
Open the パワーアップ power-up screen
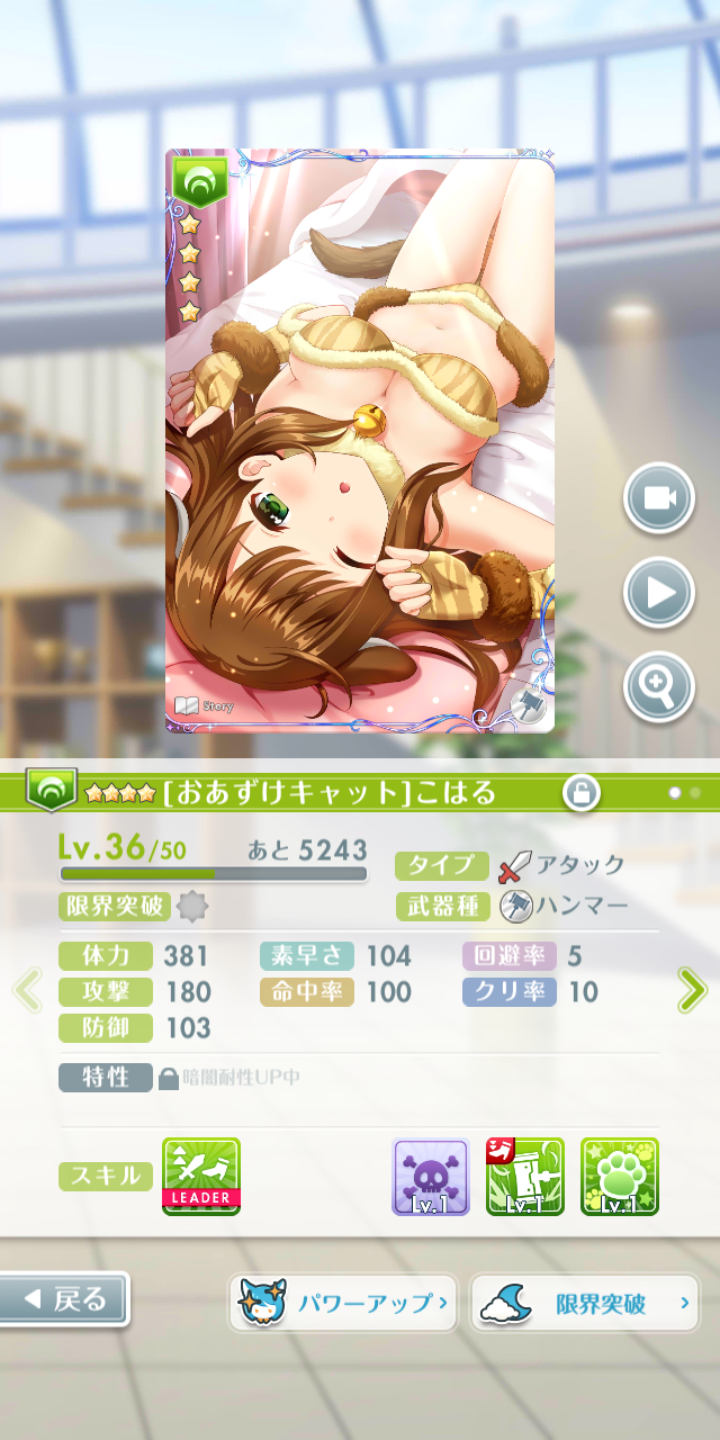coord(343,1303)
